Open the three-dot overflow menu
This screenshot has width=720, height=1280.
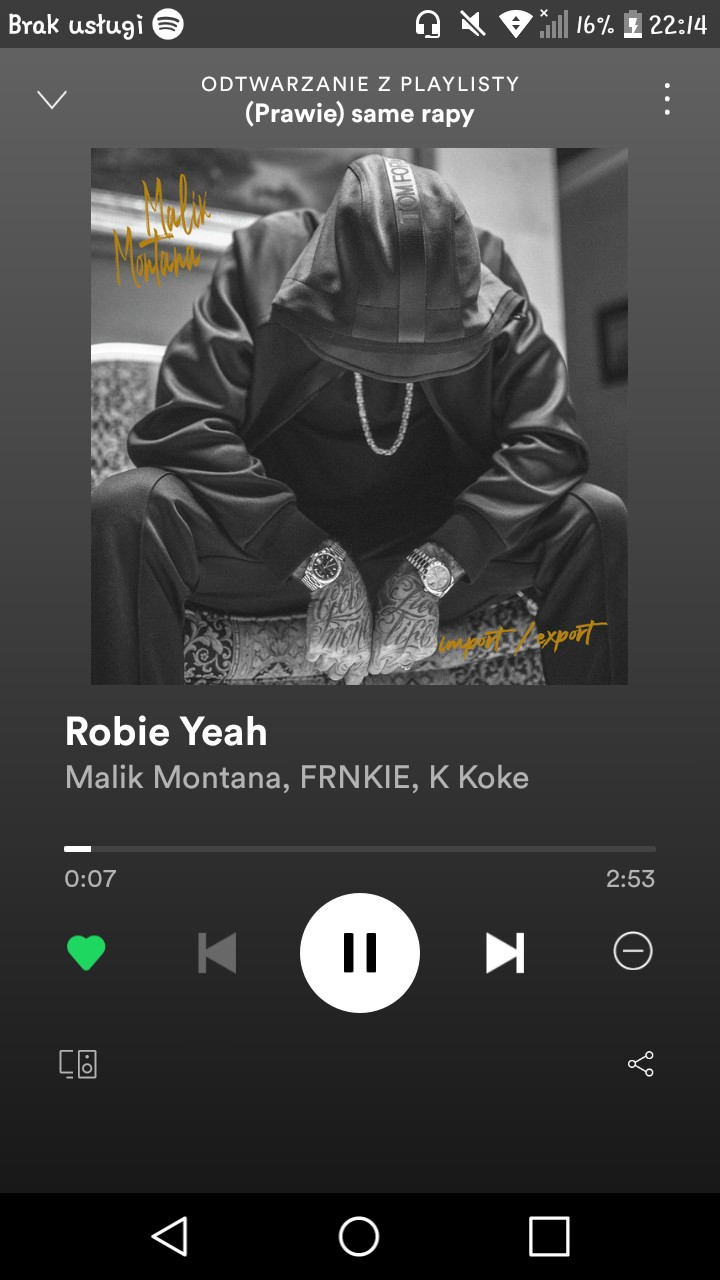[x=667, y=99]
